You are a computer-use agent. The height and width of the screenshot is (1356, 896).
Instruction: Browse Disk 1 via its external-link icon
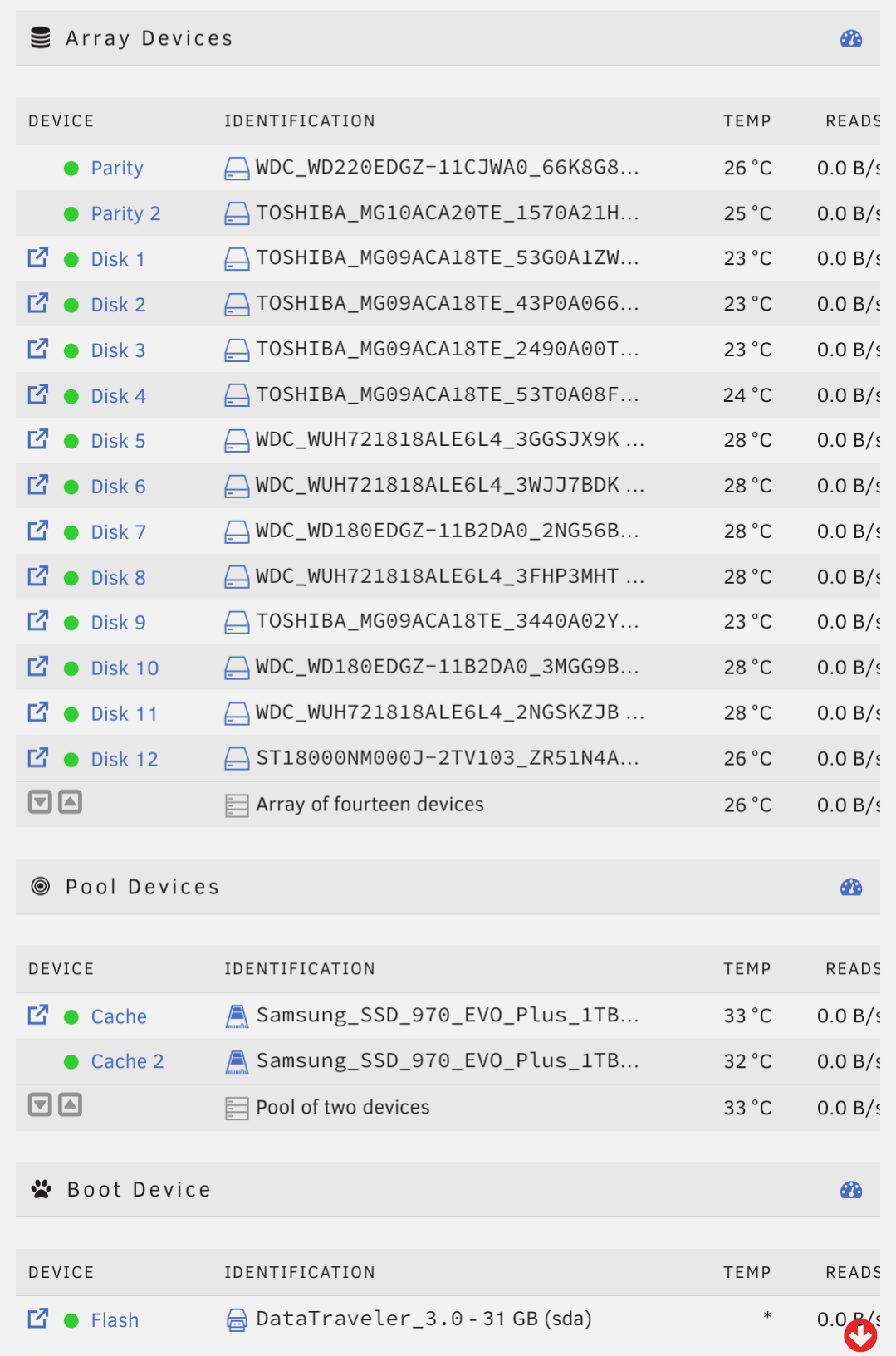tap(38, 257)
